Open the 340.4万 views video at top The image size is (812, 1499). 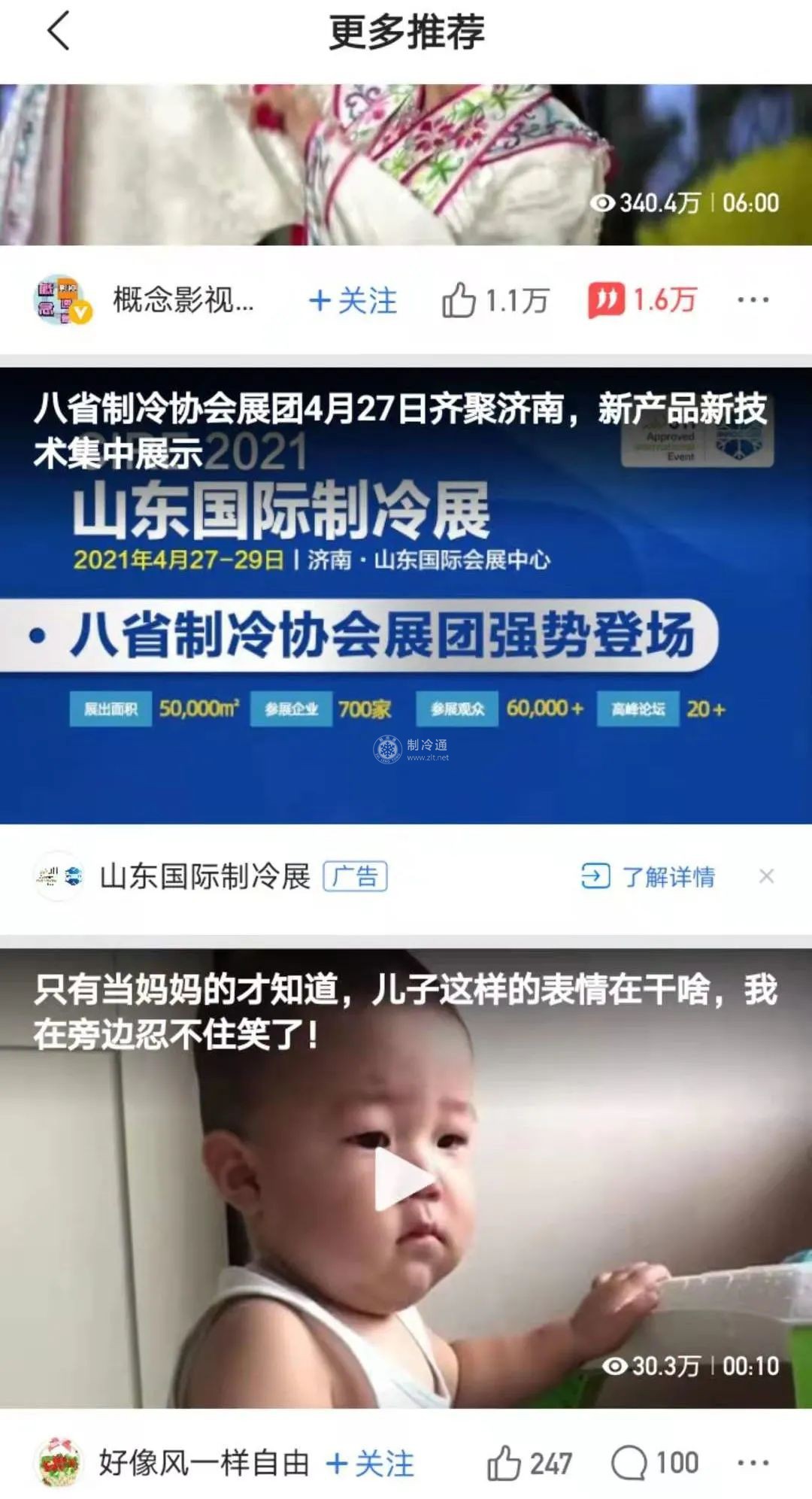406,164
